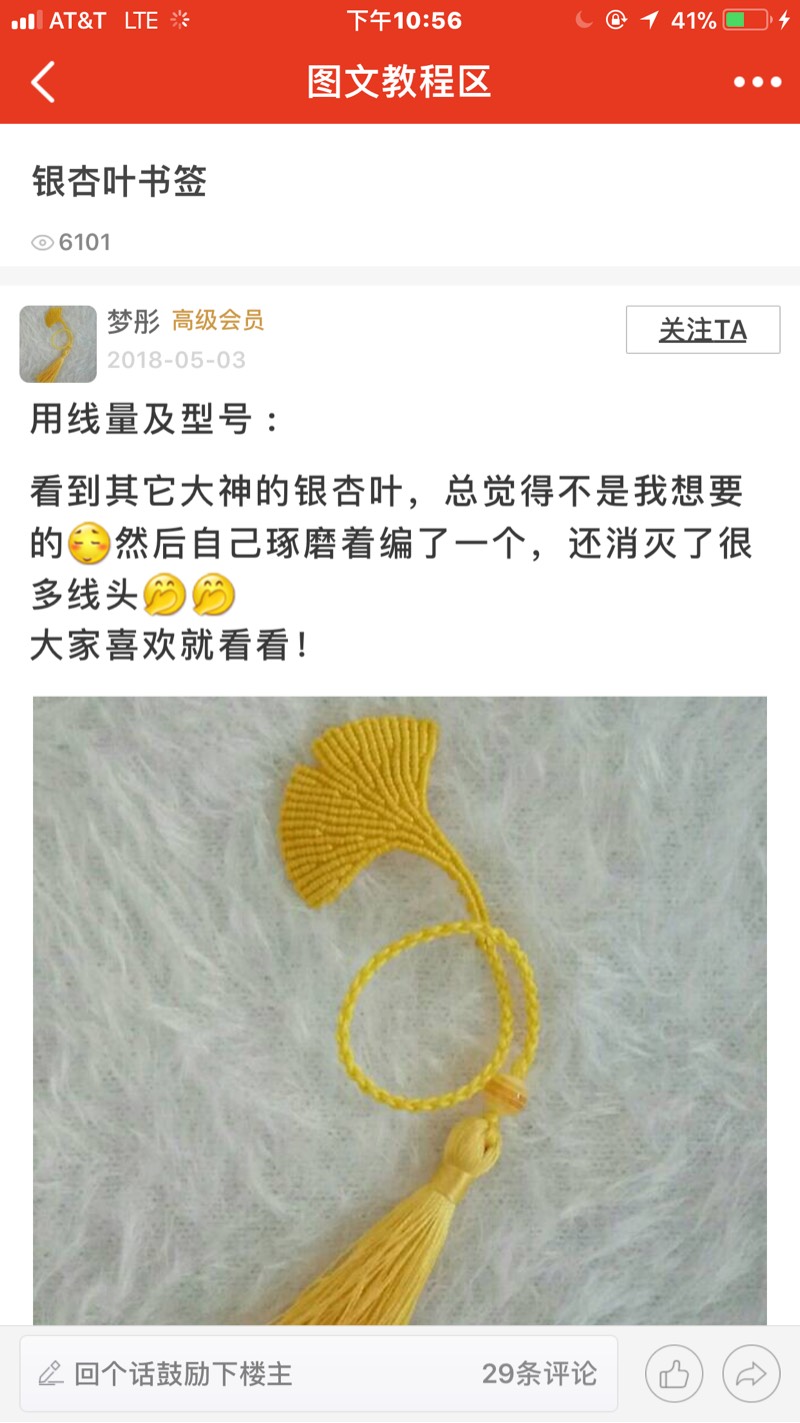The image size is (800, 1423).
Task: Follow the author with 关注TA
Action: pyautogui.click(x=702, y=330)
